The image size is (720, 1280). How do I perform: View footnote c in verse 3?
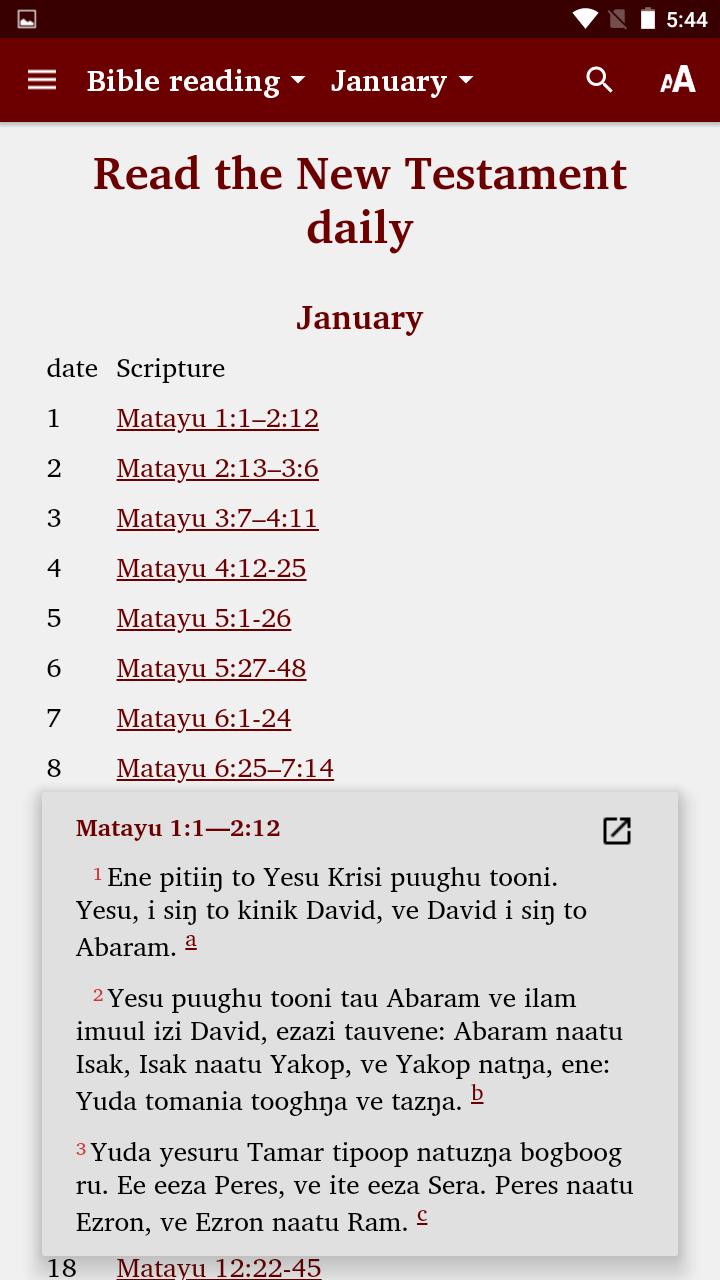pos(422,1215)
